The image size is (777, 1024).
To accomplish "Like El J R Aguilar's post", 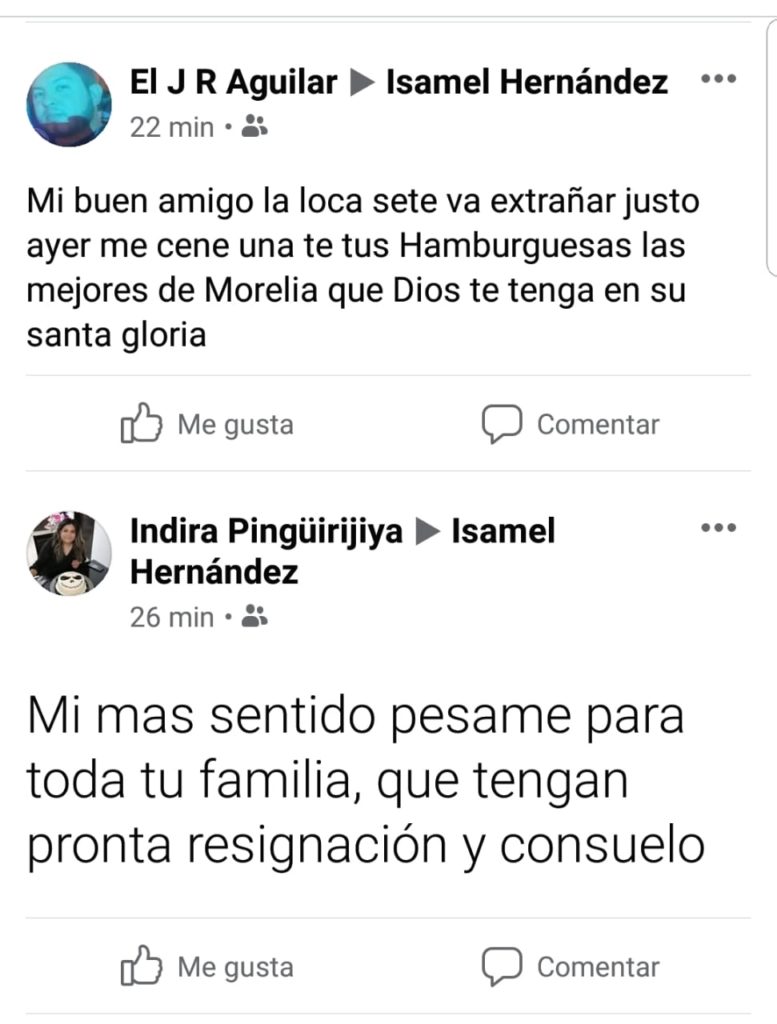I will pyautogui.click(x=207, y=425).
